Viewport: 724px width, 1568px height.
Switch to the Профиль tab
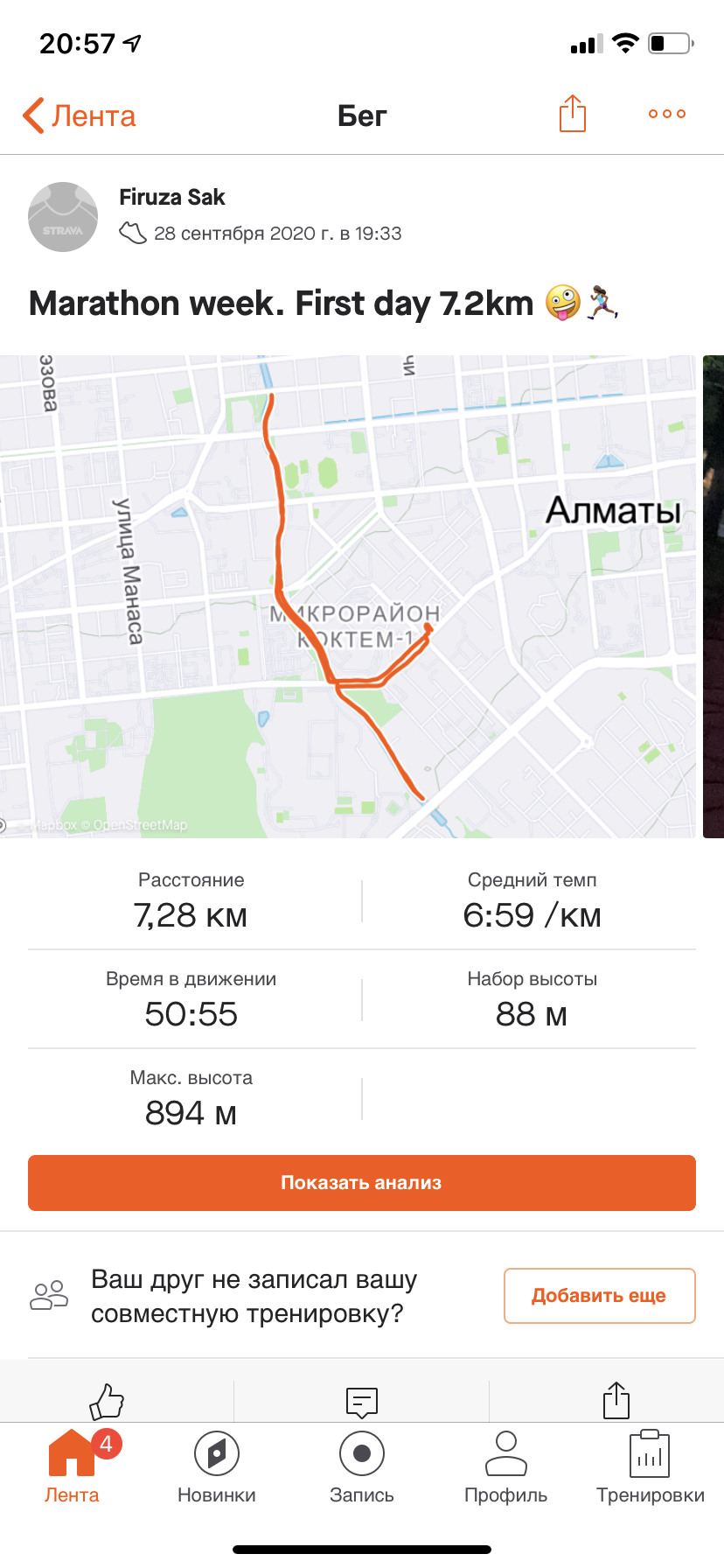(506, 1466)
